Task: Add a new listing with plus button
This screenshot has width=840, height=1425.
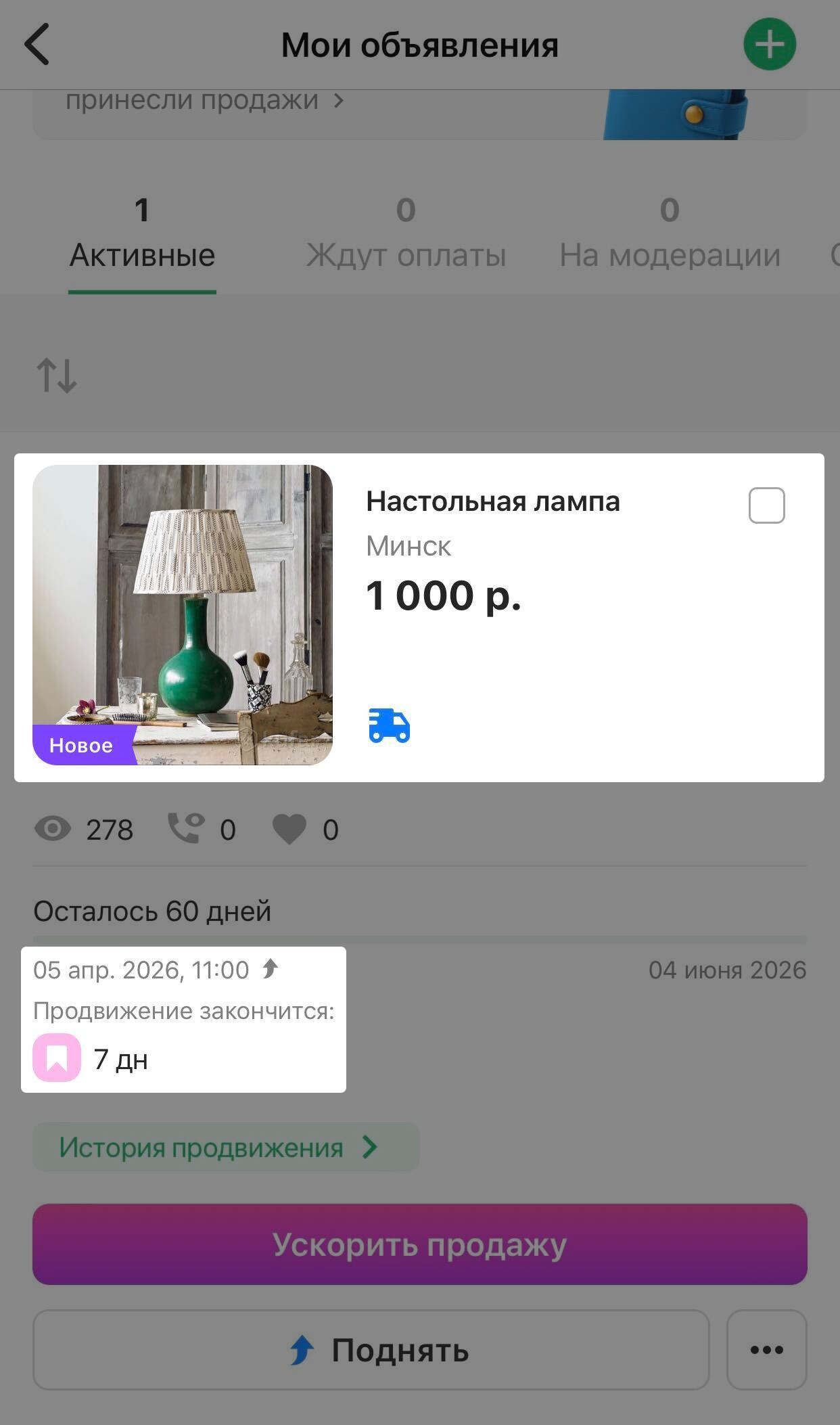Action: 769,45
